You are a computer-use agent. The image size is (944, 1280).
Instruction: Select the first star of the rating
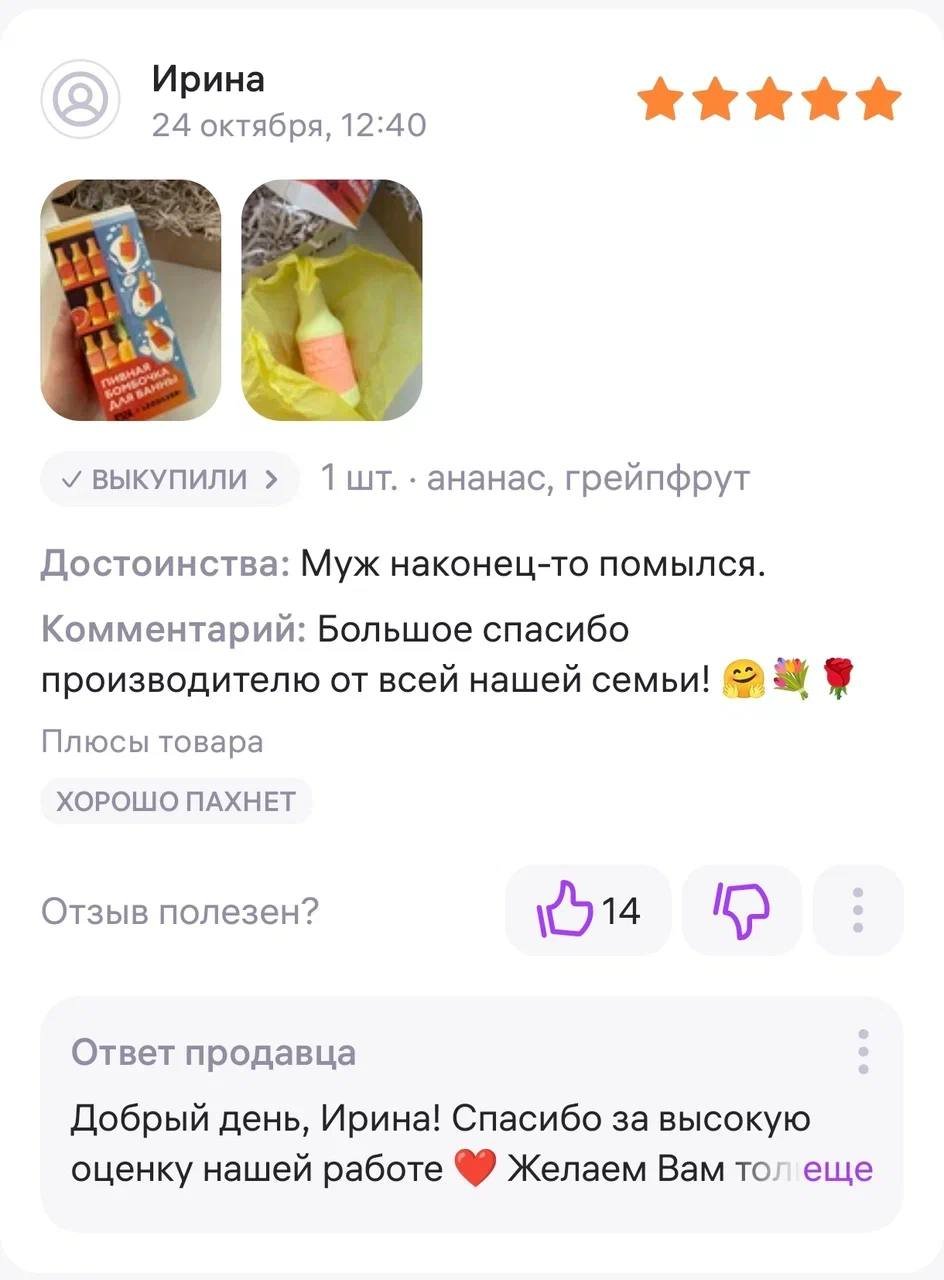coord(661,98)
